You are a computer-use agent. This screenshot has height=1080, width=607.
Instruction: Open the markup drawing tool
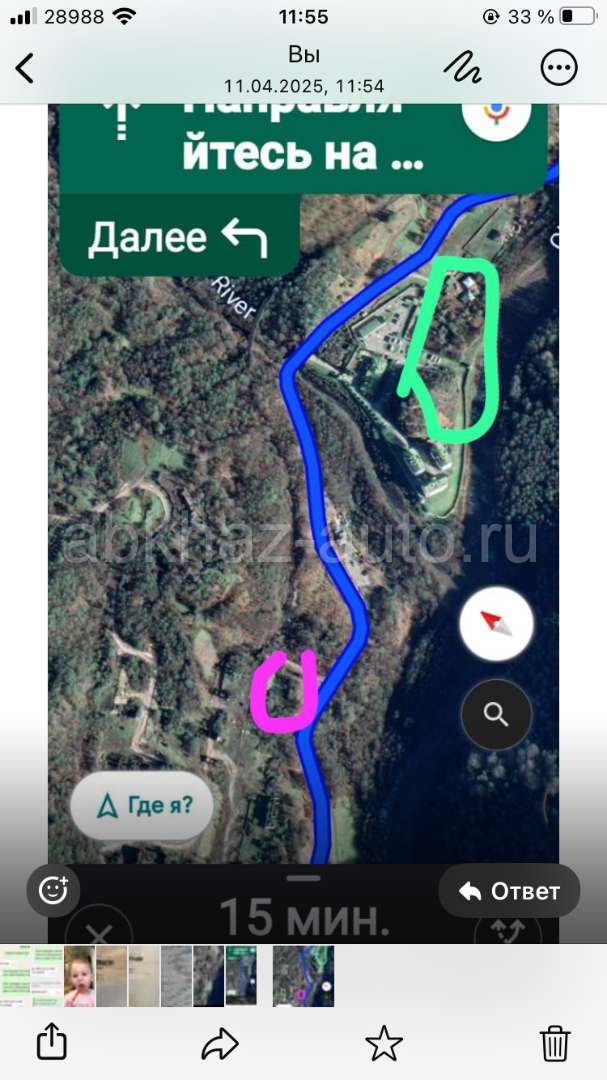(463, 67)
